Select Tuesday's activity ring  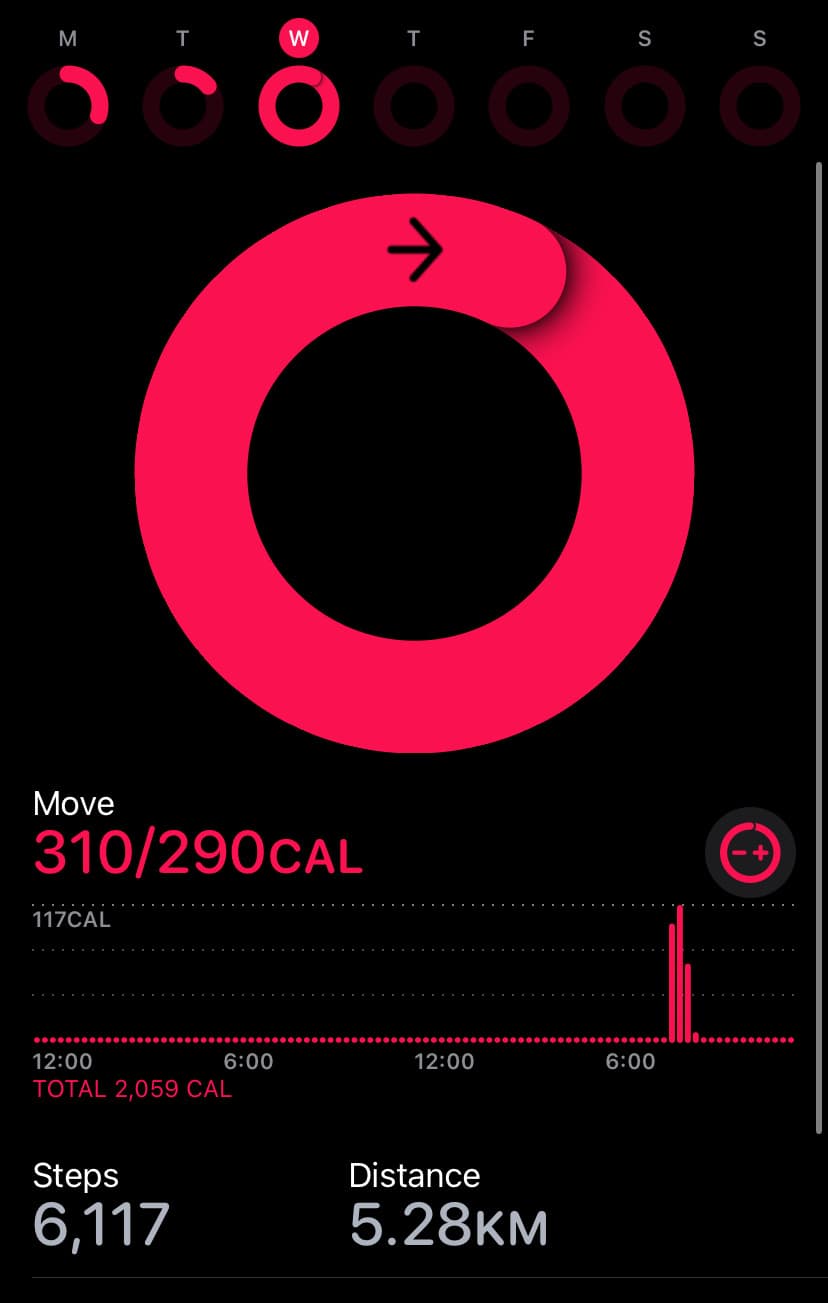pos(183,106)
